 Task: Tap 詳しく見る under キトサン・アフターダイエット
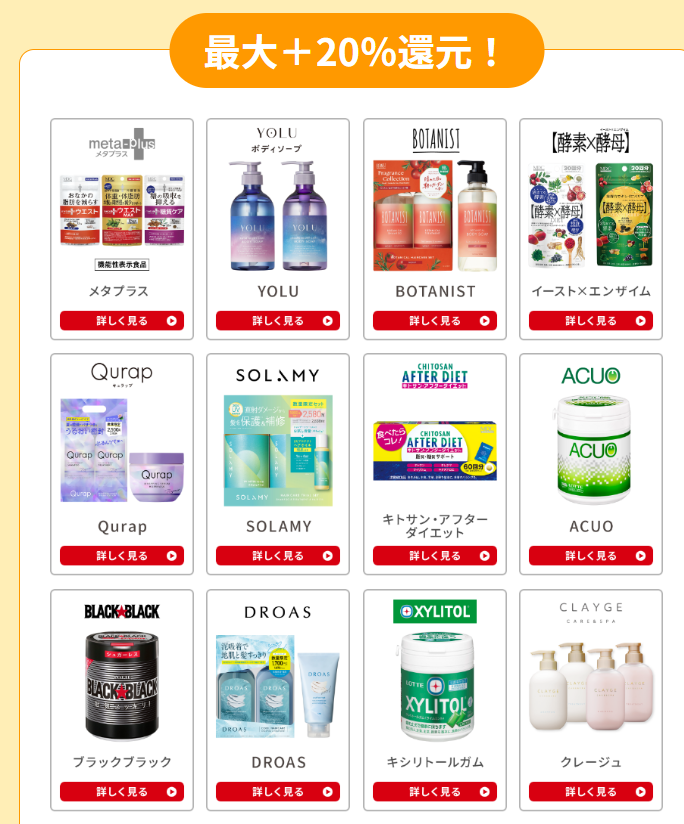(435, 556)
